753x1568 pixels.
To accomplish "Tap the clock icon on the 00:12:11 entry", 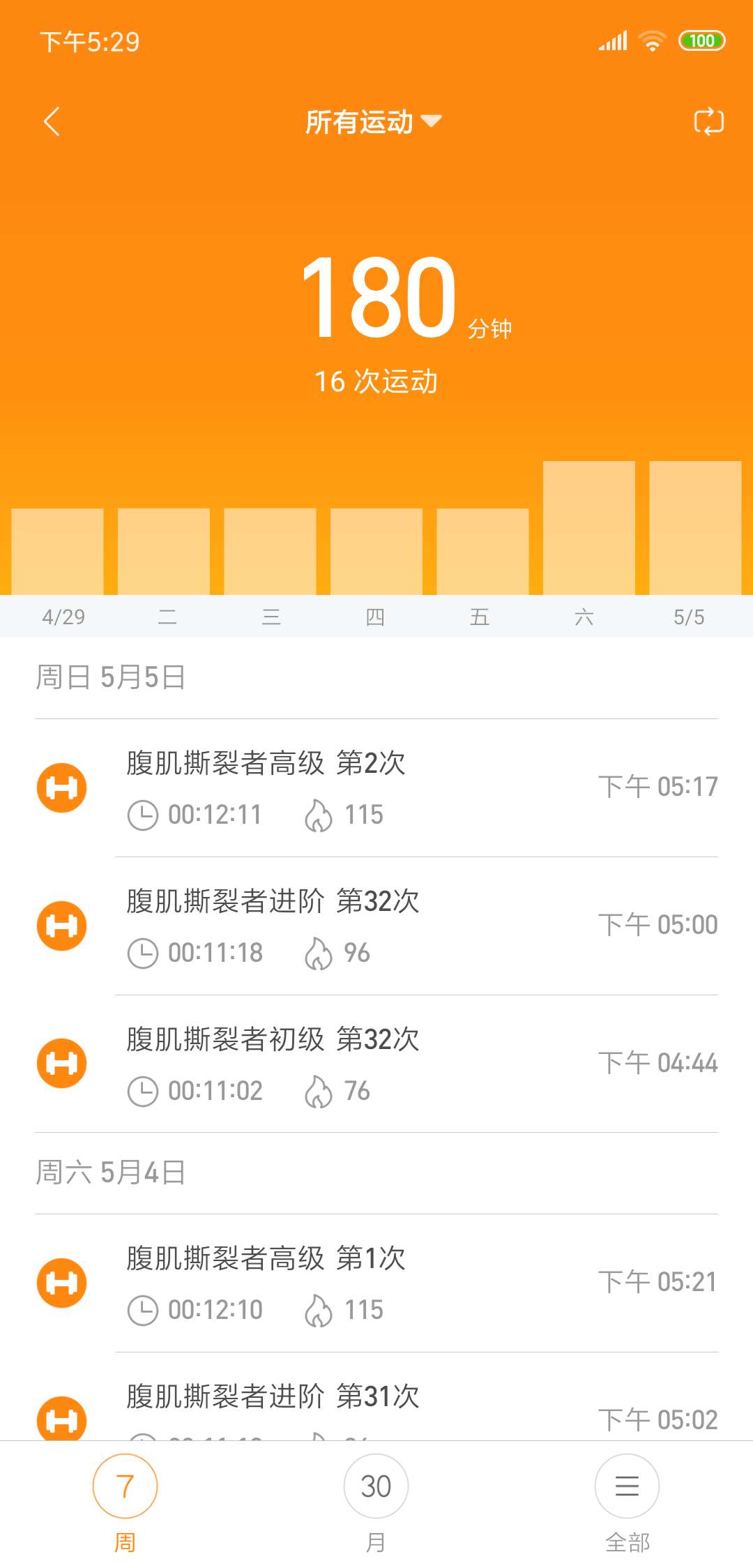I will click(143, 814).
